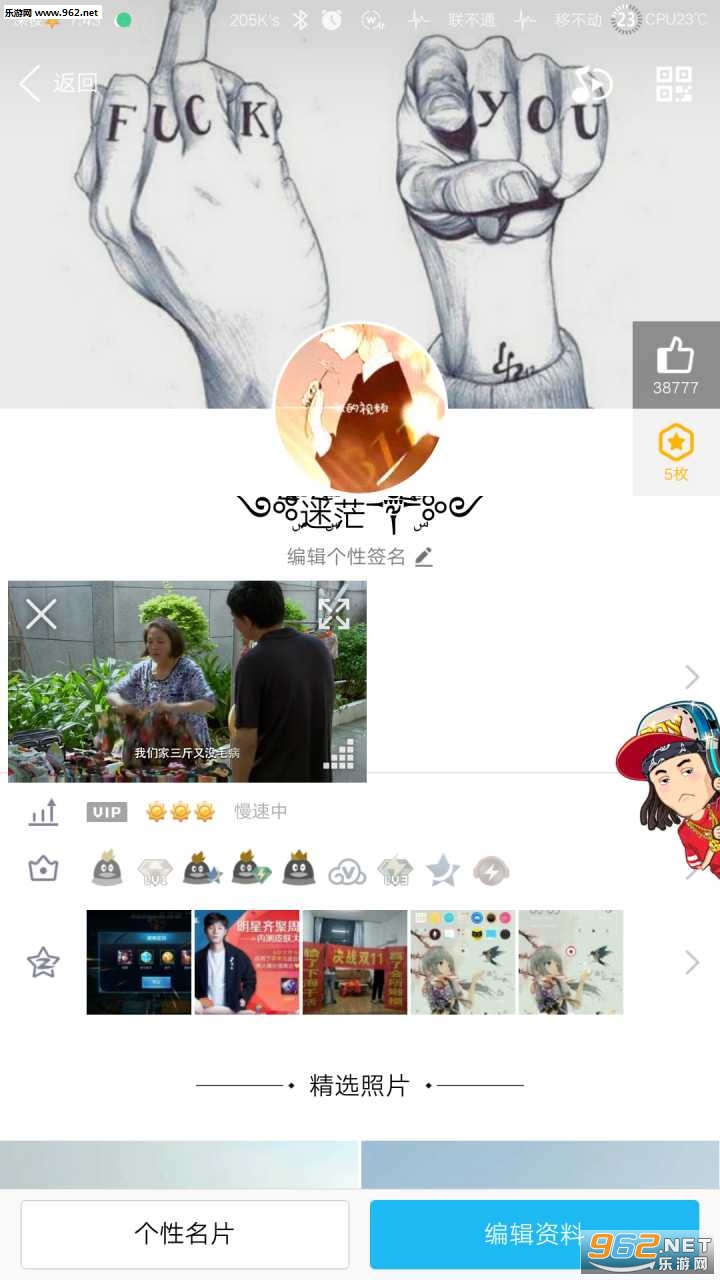Expand the Qzone photos row chevron
Screen dimensions: 720x1280
691,962
